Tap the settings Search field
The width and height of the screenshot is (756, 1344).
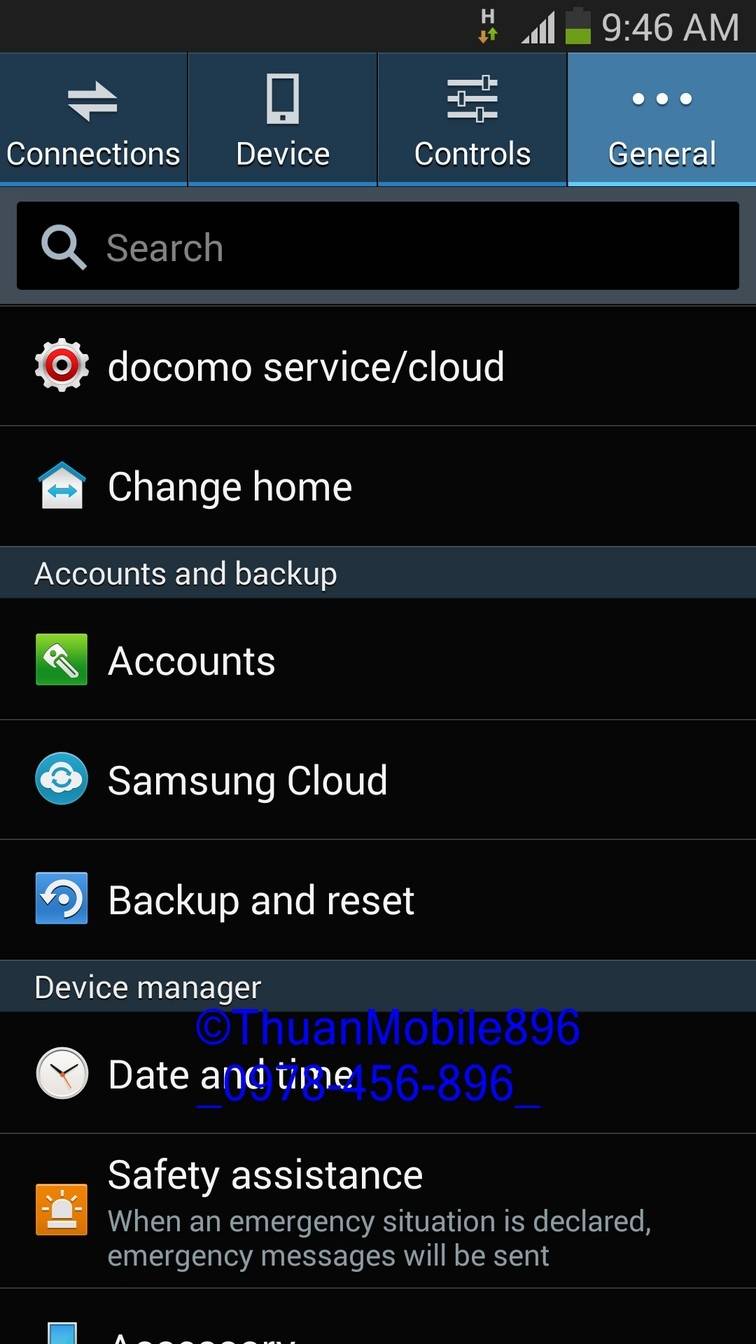(378, 247)
